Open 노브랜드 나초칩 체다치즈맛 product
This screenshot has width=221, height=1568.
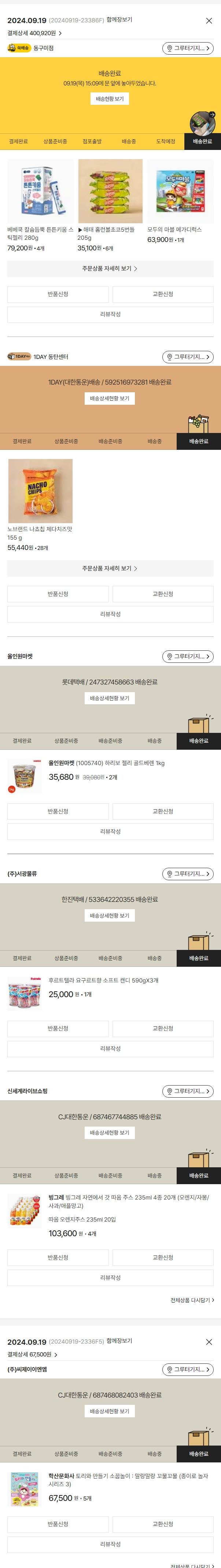pos(40,491)
